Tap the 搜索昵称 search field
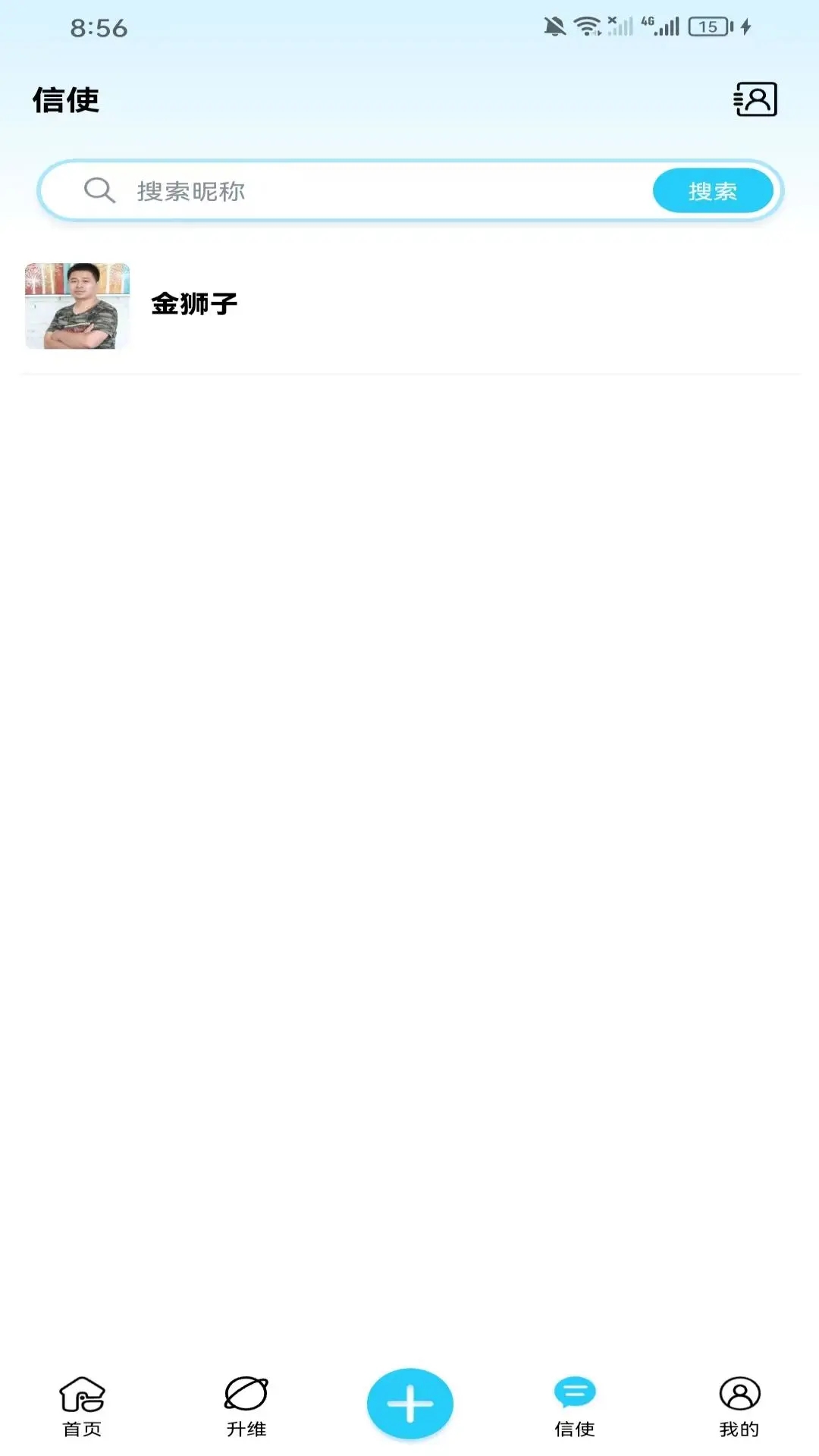Screen dimensions: 819x1456 coord(379,191)
